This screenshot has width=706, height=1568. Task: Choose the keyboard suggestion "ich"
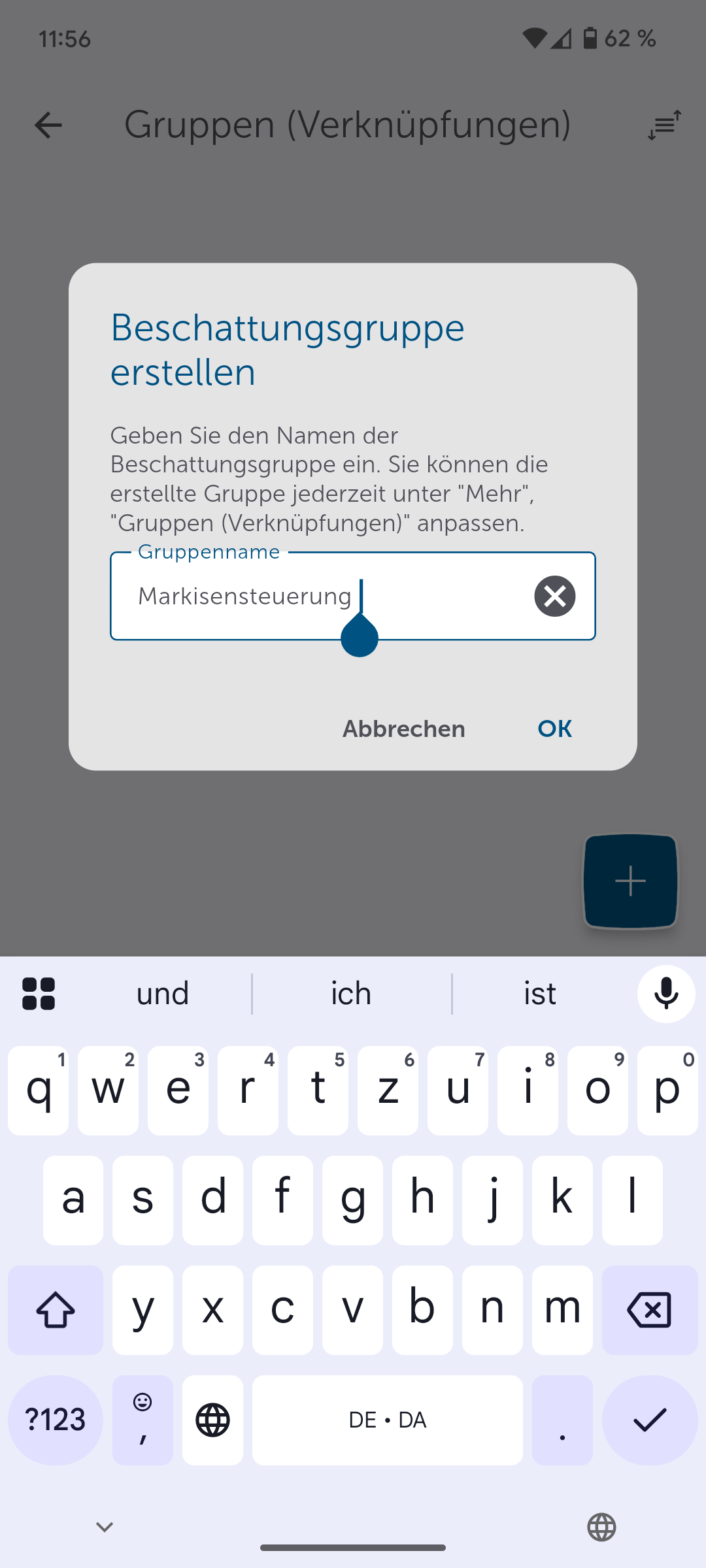pos(351,994)
